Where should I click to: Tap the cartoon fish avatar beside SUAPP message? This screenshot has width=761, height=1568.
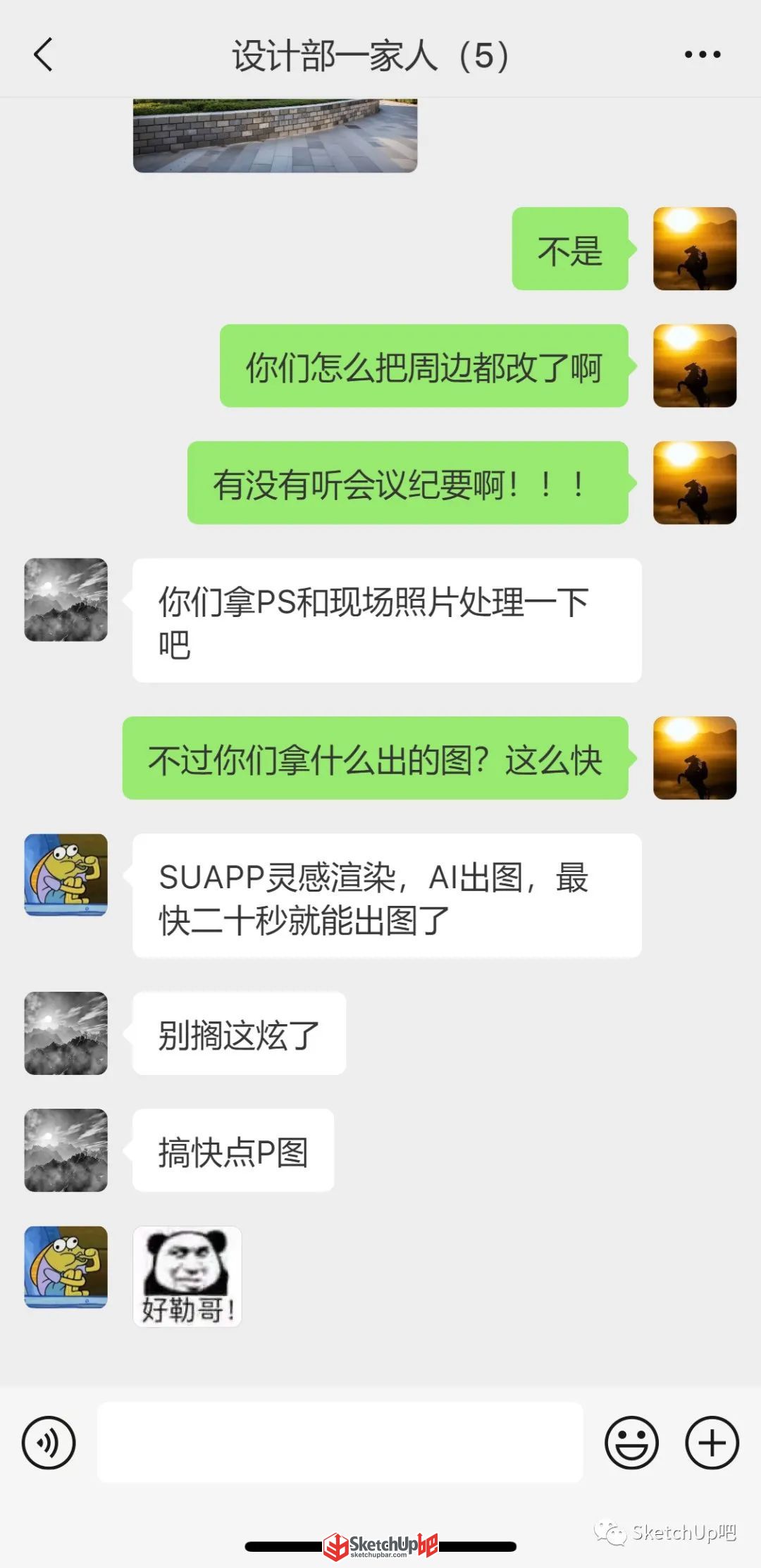pos(66,875)
